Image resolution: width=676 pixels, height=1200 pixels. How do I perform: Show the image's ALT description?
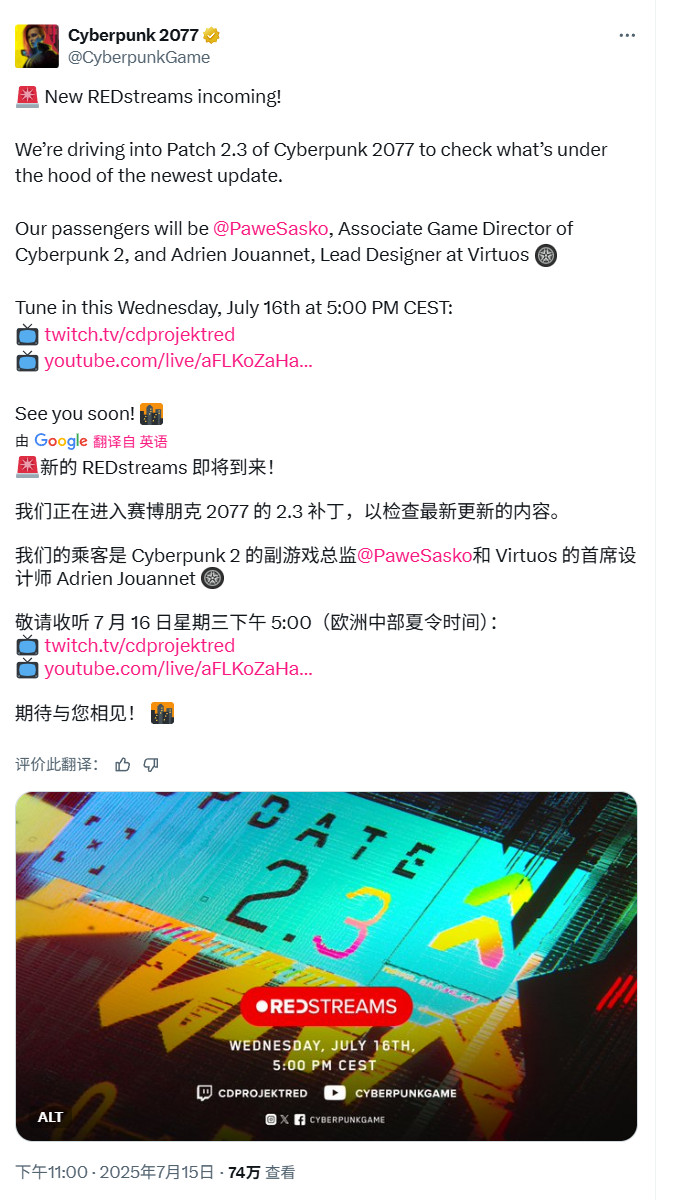[x=50, y=1117]
